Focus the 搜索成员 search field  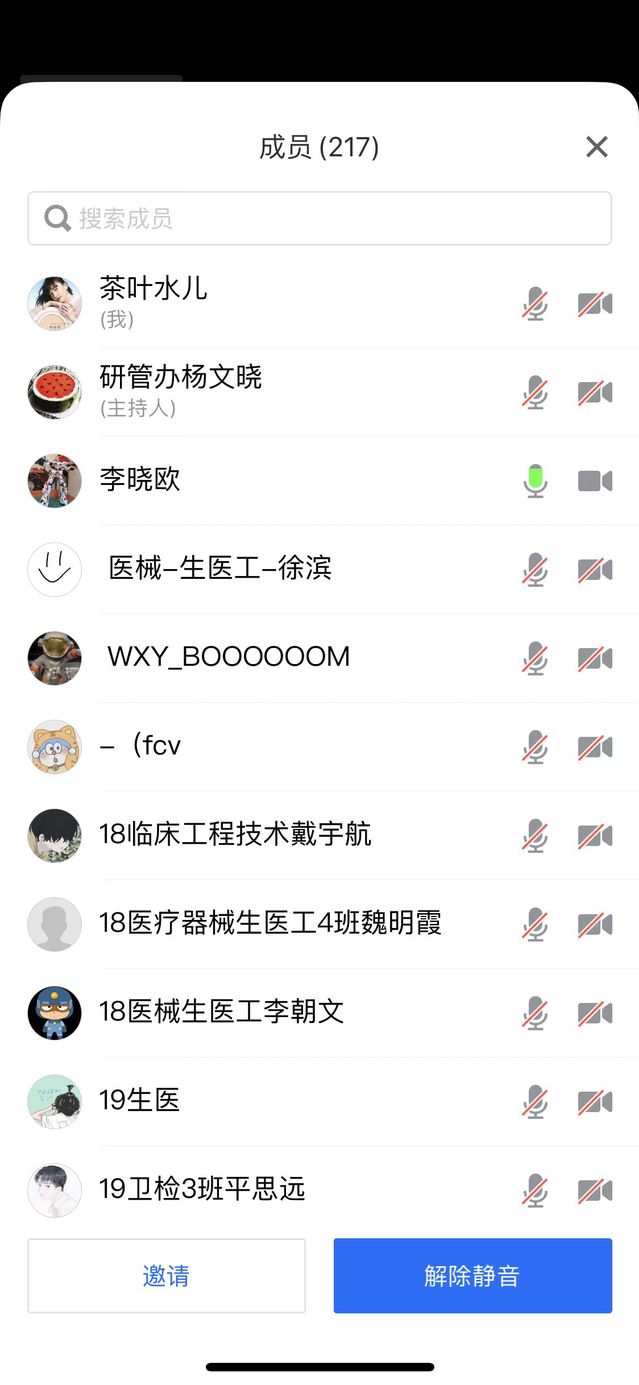pyautogui.click(x=319, y=219)
